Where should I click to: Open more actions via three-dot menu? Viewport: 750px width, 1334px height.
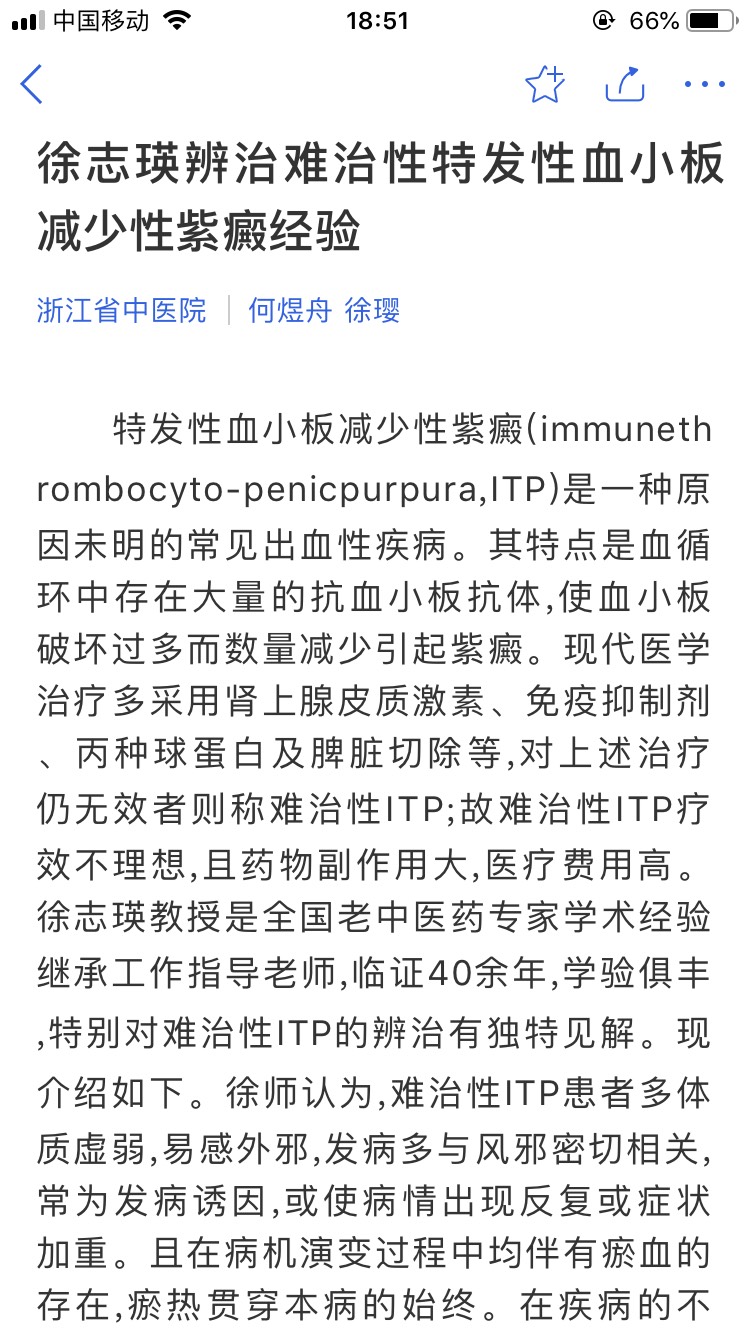(x=706, y=86)
